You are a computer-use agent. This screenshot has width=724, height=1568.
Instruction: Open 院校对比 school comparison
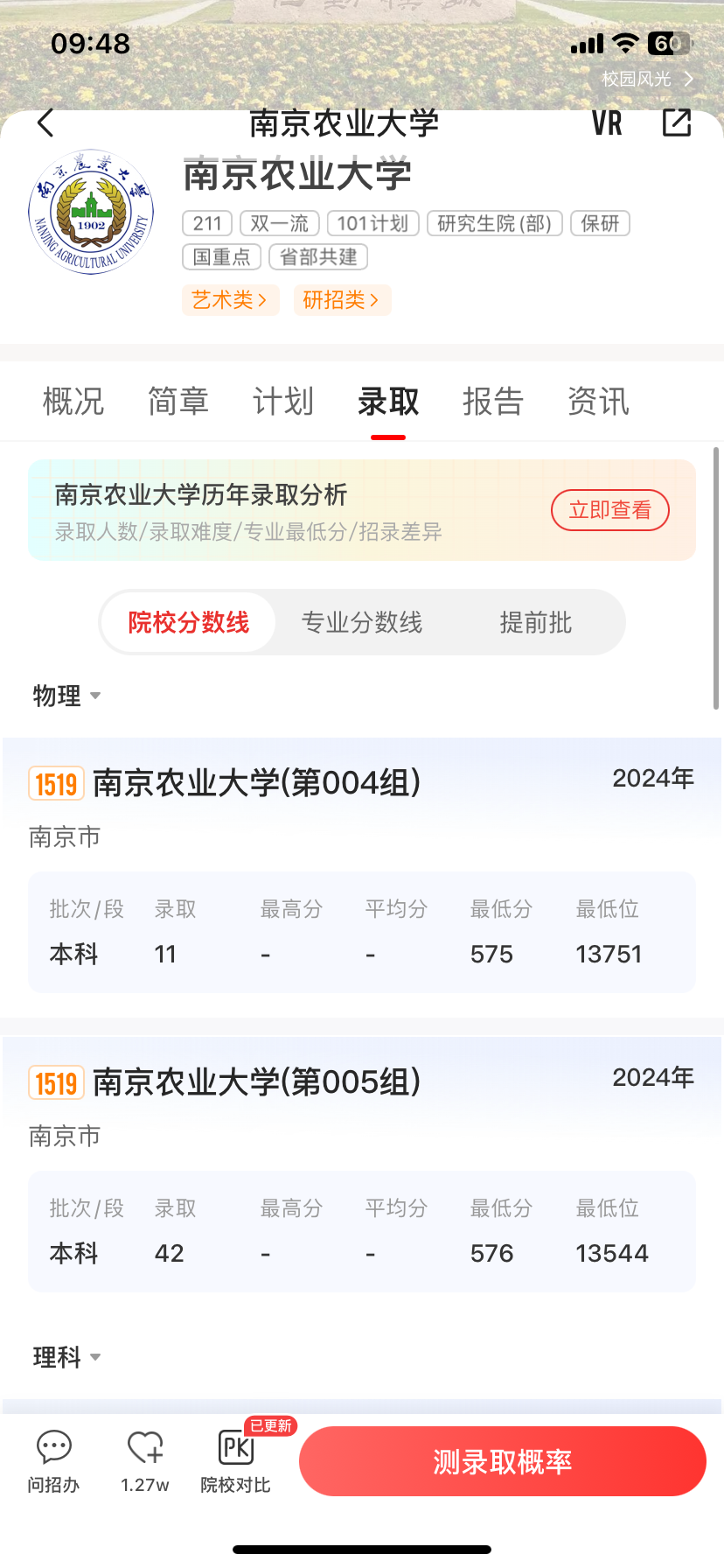(235, 1461)
